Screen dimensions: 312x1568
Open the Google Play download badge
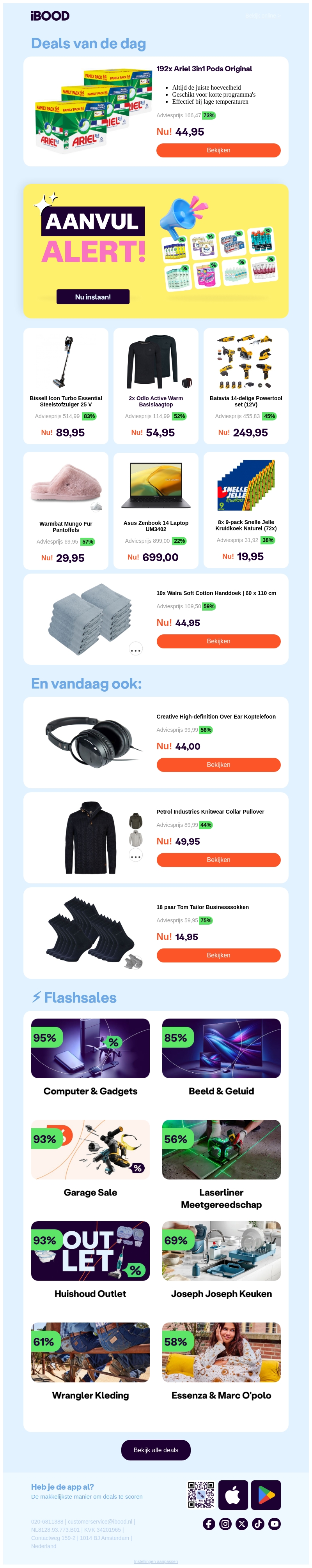(266, 1496)
